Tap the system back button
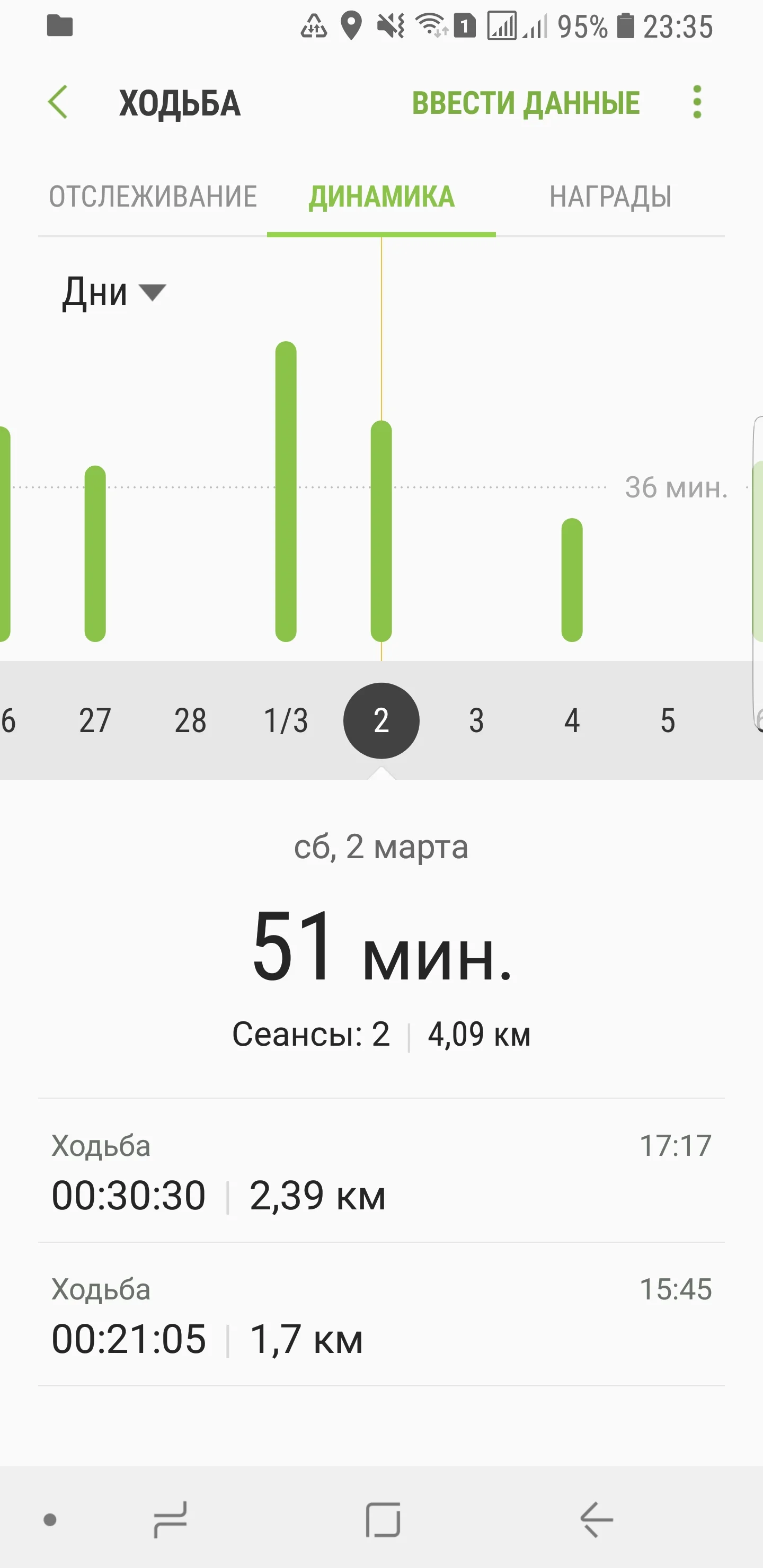This screenshot has width=763, height=1568. pos(596,1519)
